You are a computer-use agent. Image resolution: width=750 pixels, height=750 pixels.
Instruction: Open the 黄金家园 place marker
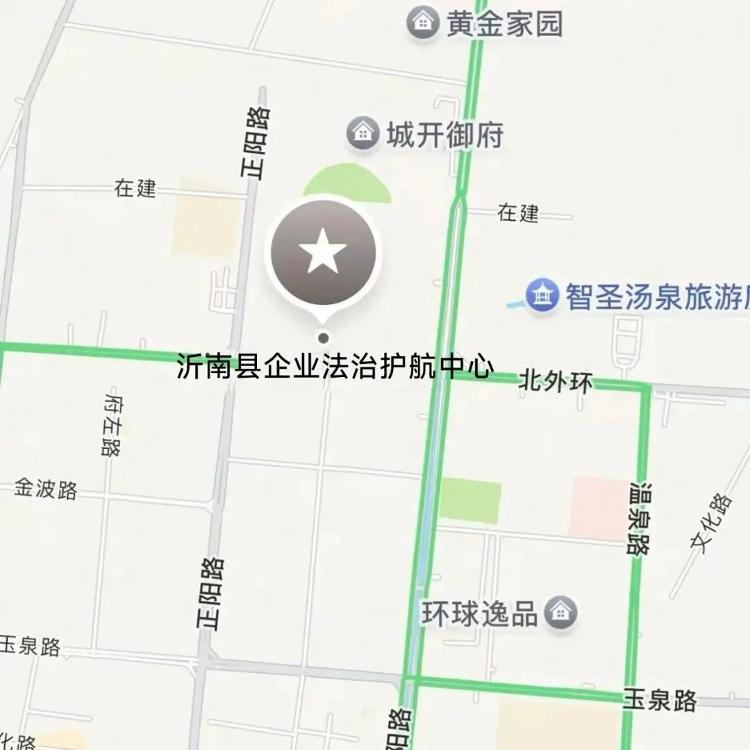[x=424, y=21]
